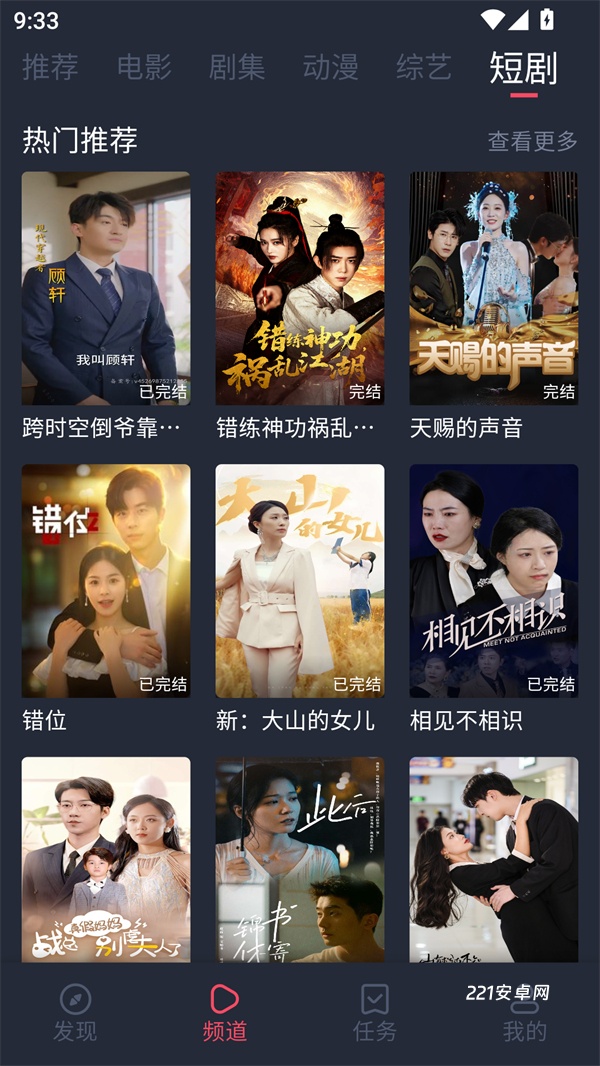The height and width of the screenshot is (1066, 600).
Task: Play 错练神功祸乱江湖 short drama
Action: coord(300,288)
